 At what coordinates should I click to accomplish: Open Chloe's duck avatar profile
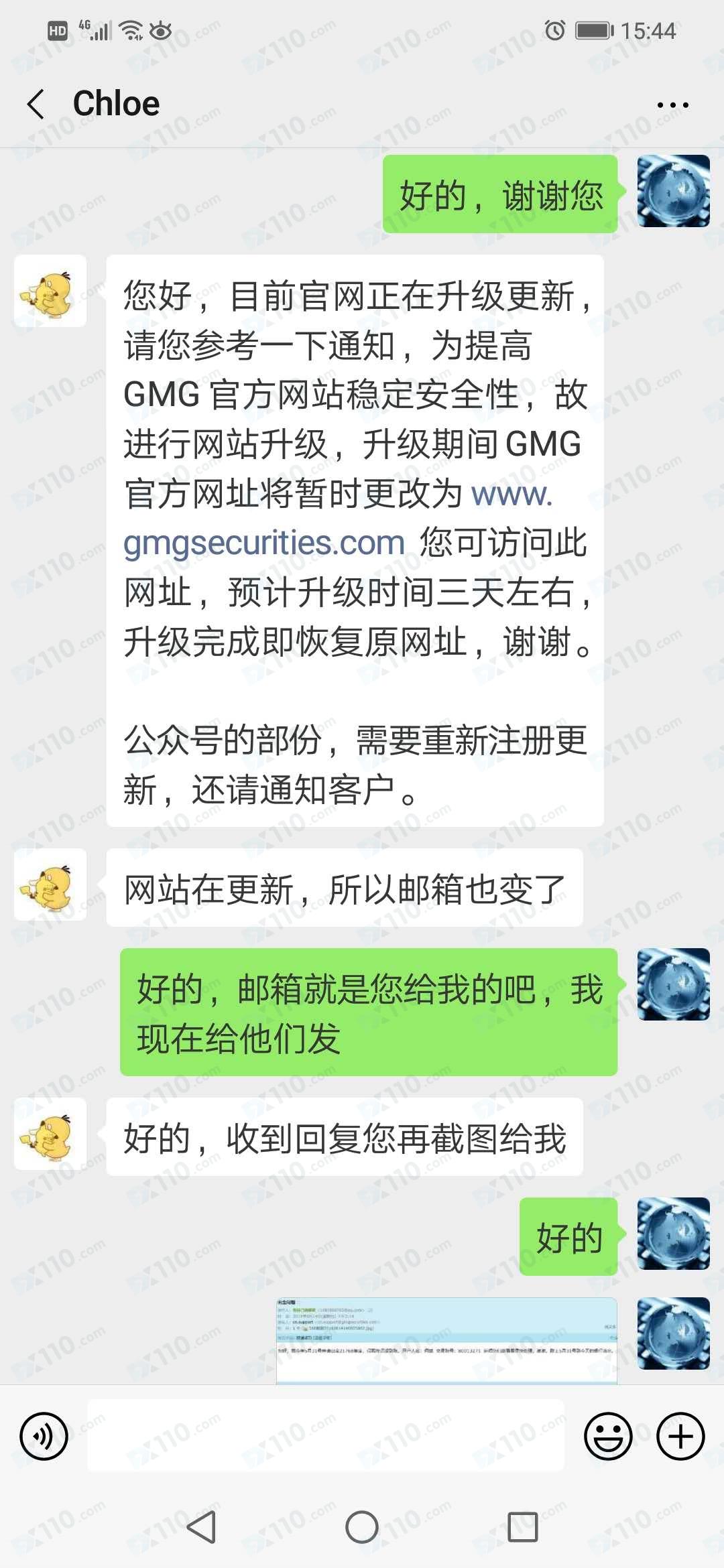point(50,291)
